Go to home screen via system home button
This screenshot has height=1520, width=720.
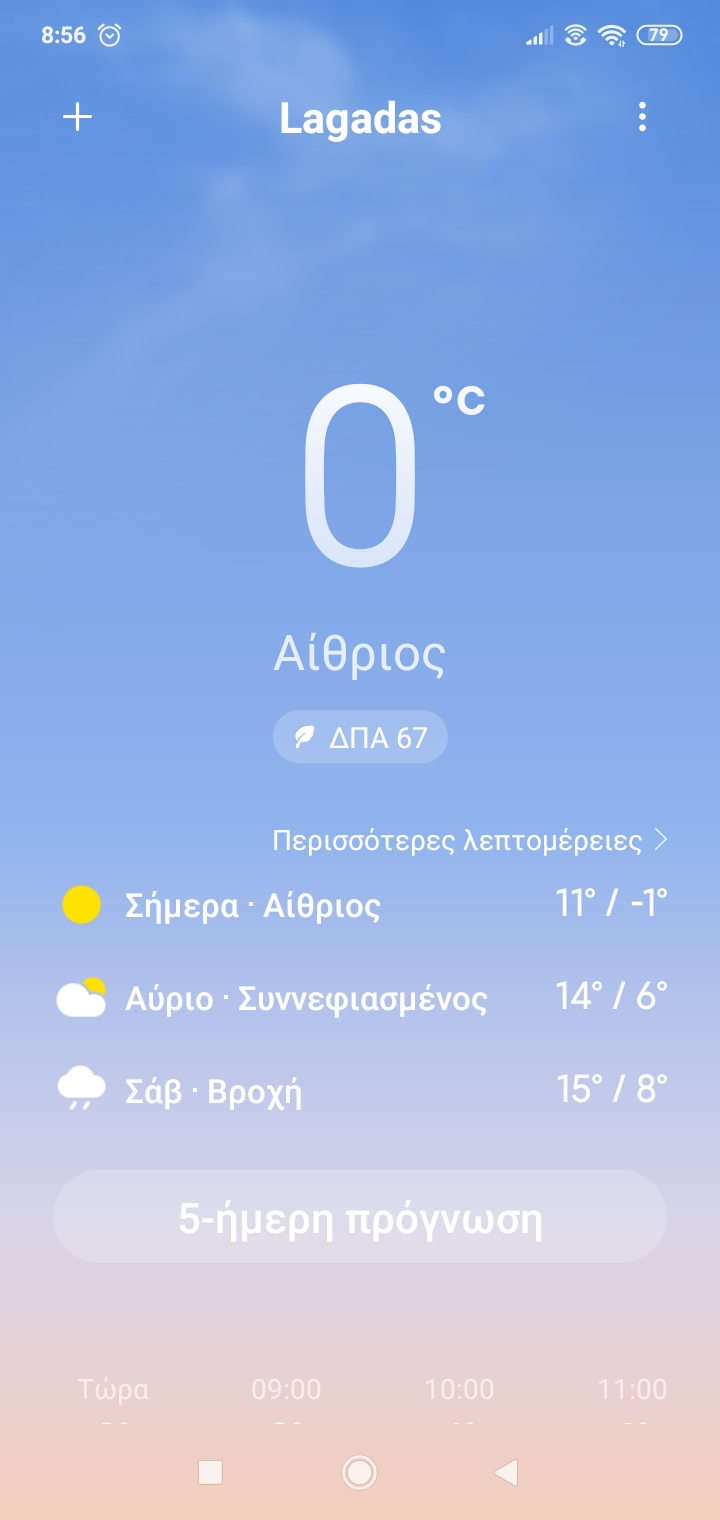359,1472
